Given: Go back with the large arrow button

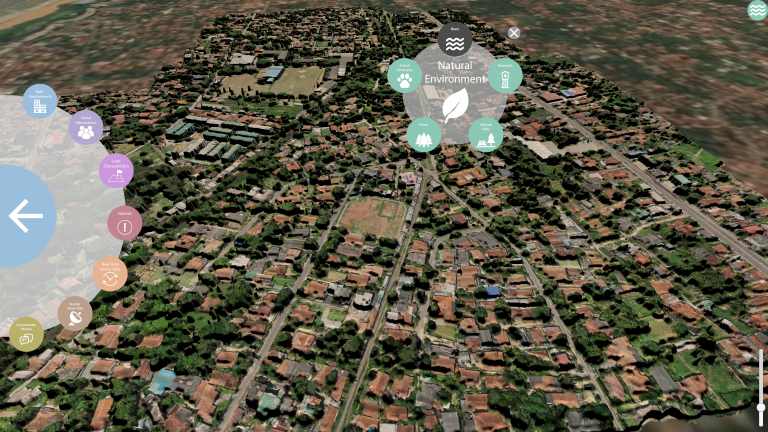Looking at the screenshot, I should pos(22,215).
